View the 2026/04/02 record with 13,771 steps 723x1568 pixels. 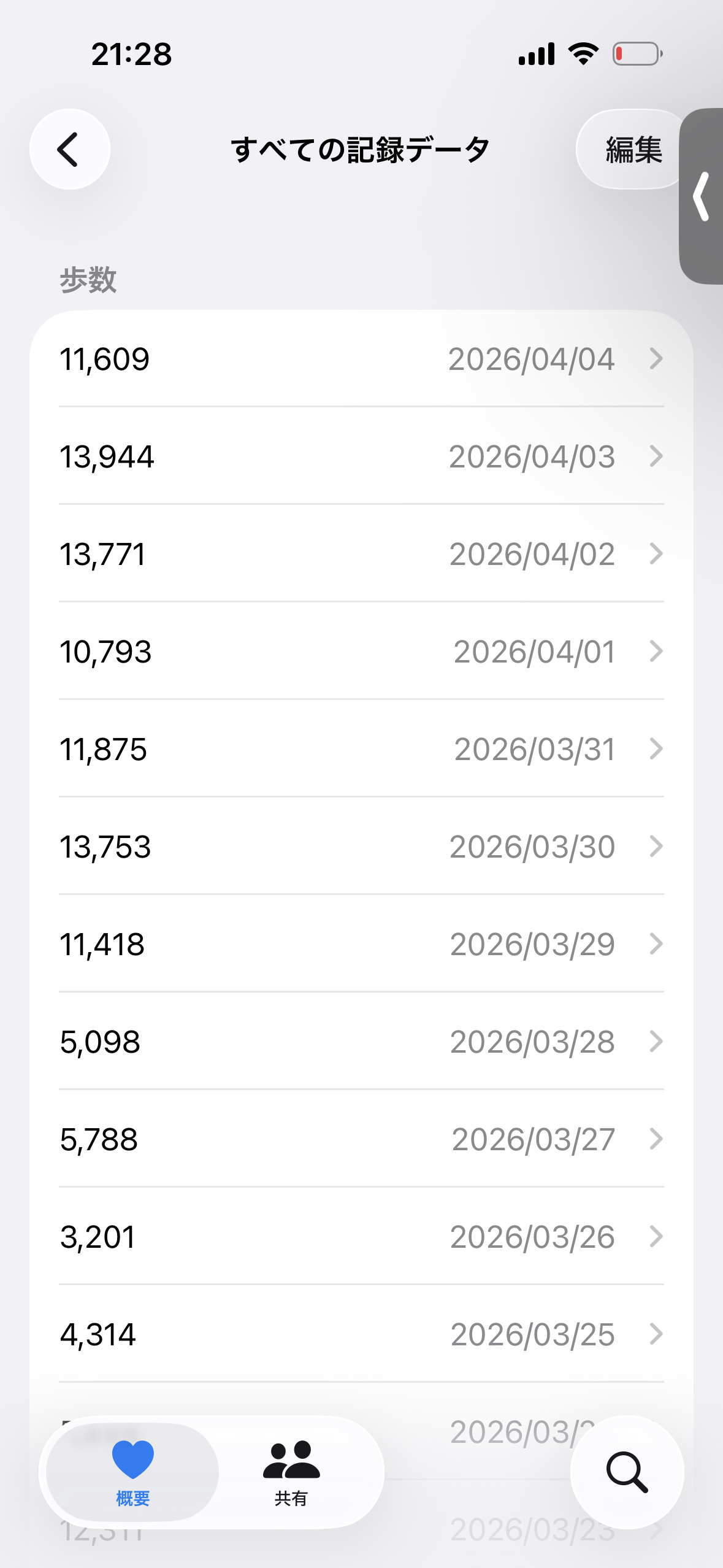pos(361,554)
